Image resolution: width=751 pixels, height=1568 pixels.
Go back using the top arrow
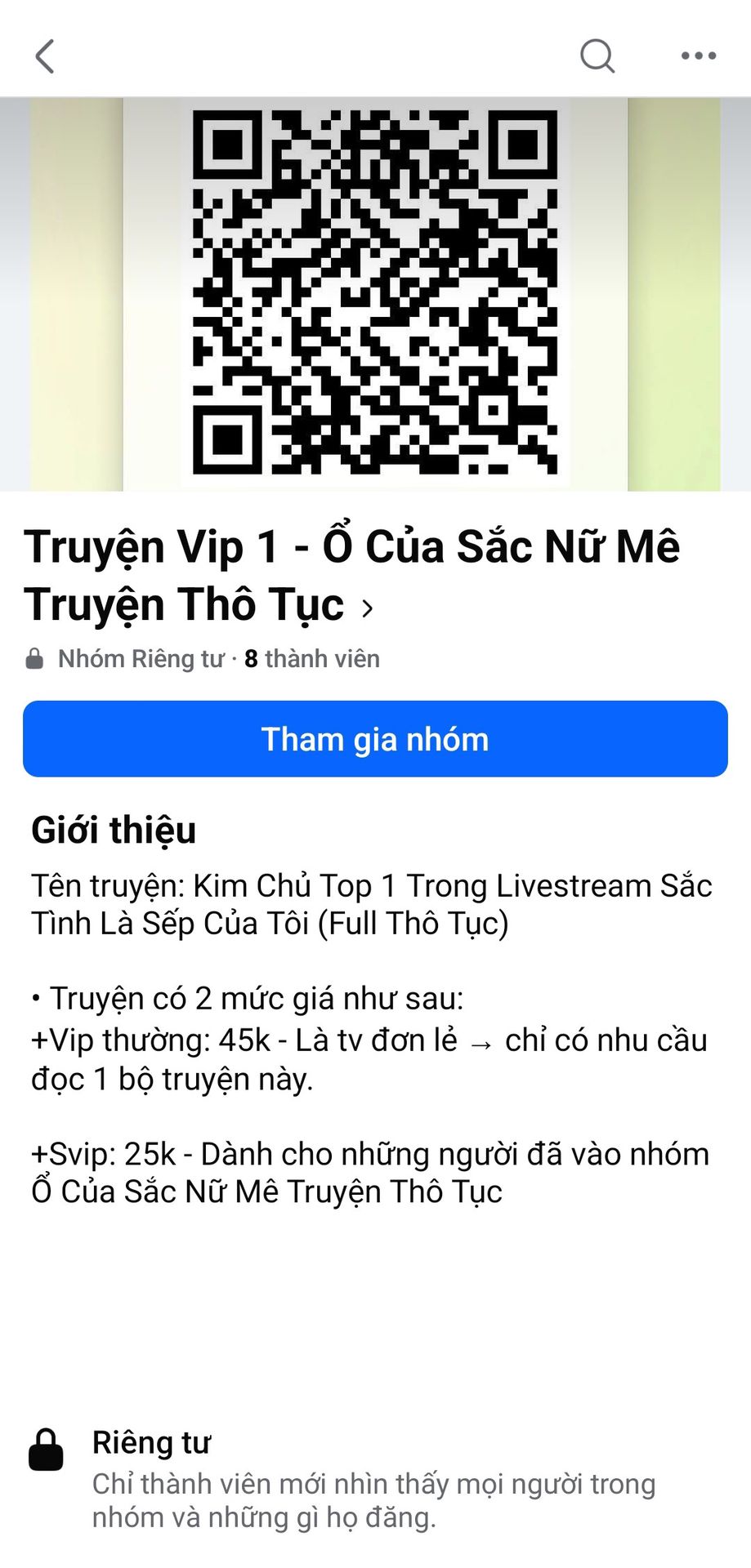(45, 56)
